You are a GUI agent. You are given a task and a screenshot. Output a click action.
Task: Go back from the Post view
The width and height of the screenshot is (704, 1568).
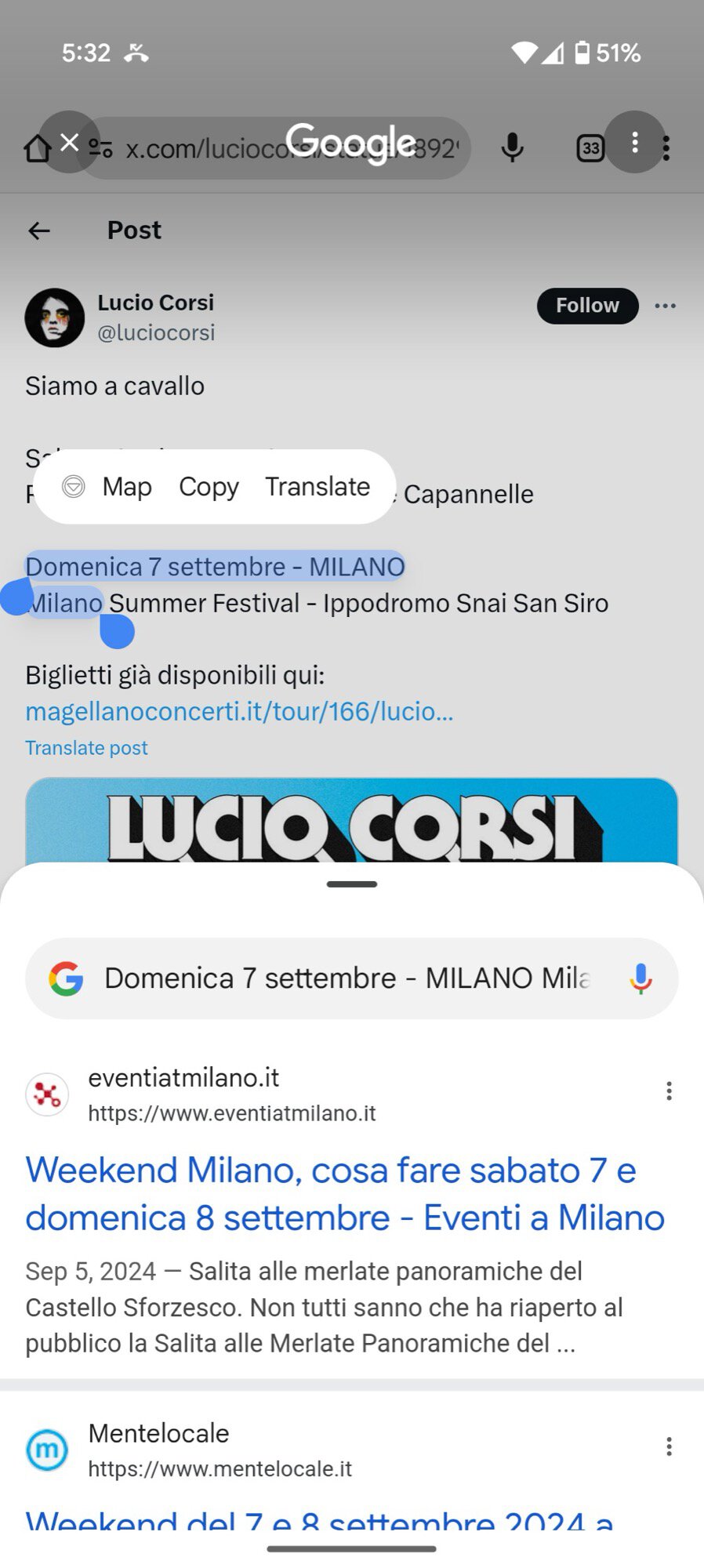[x=39, y=230]
